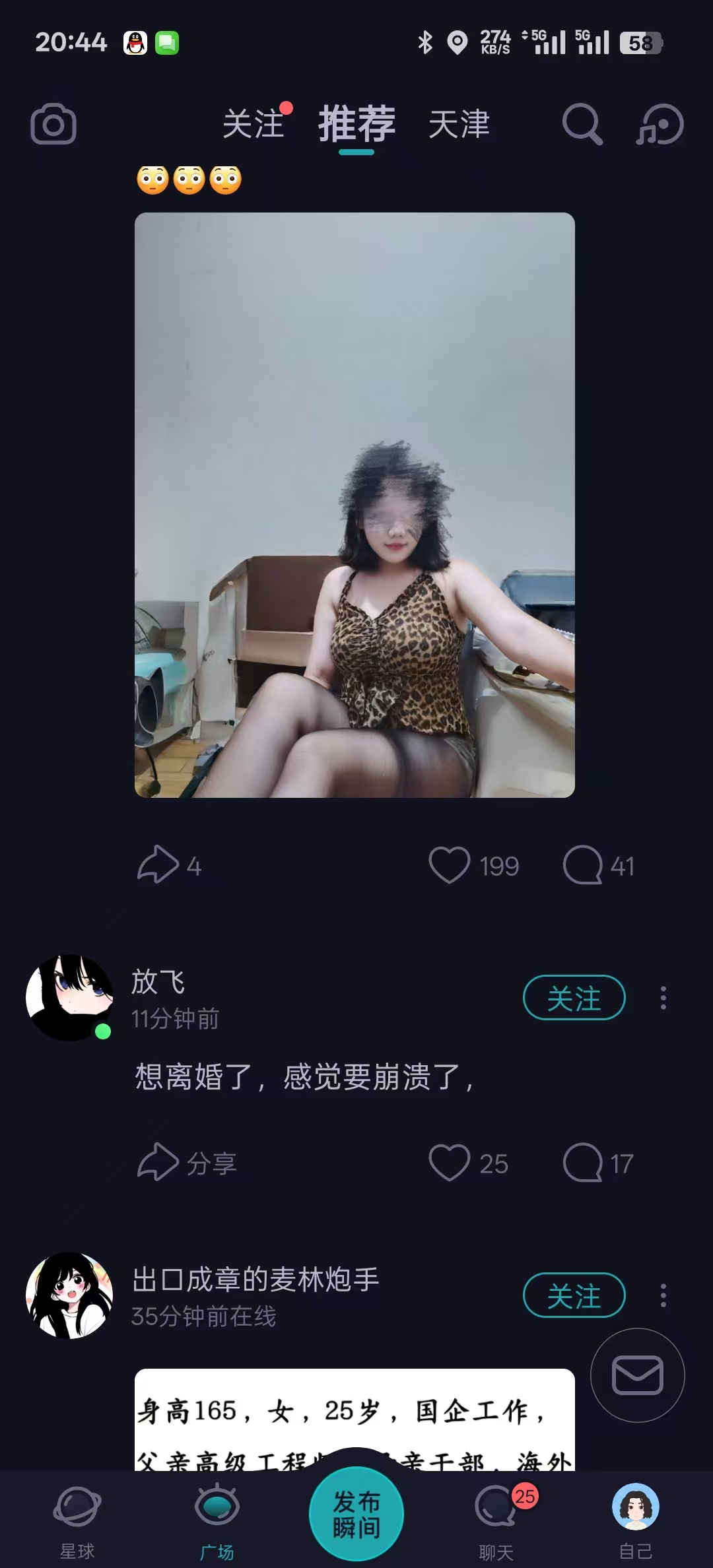Tap the floating envelope message button
Image resolution: width=713 pixels, height=1568 pixels.
[x=637, y=1375]
